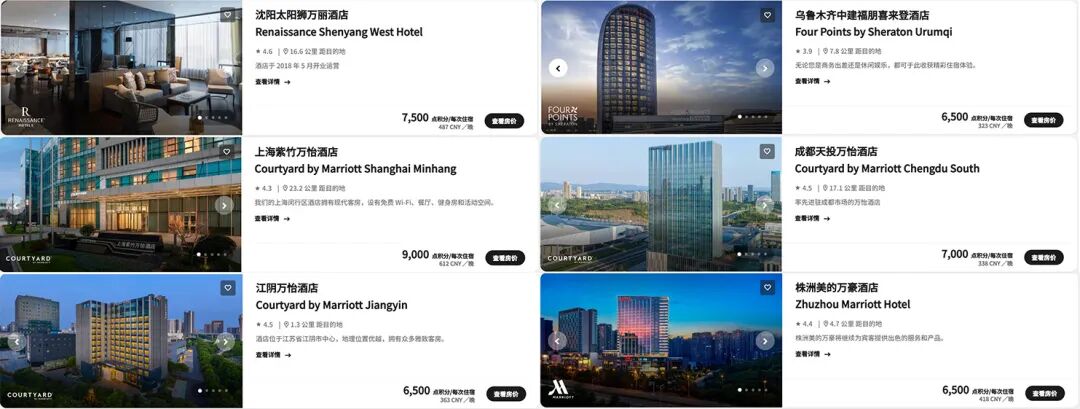Image resolution: width=1080 pixels, height=409 pixels.
Task: Open 查看详情 for Four Points by Sheraton Urumqi
Action: click(812, 82)
